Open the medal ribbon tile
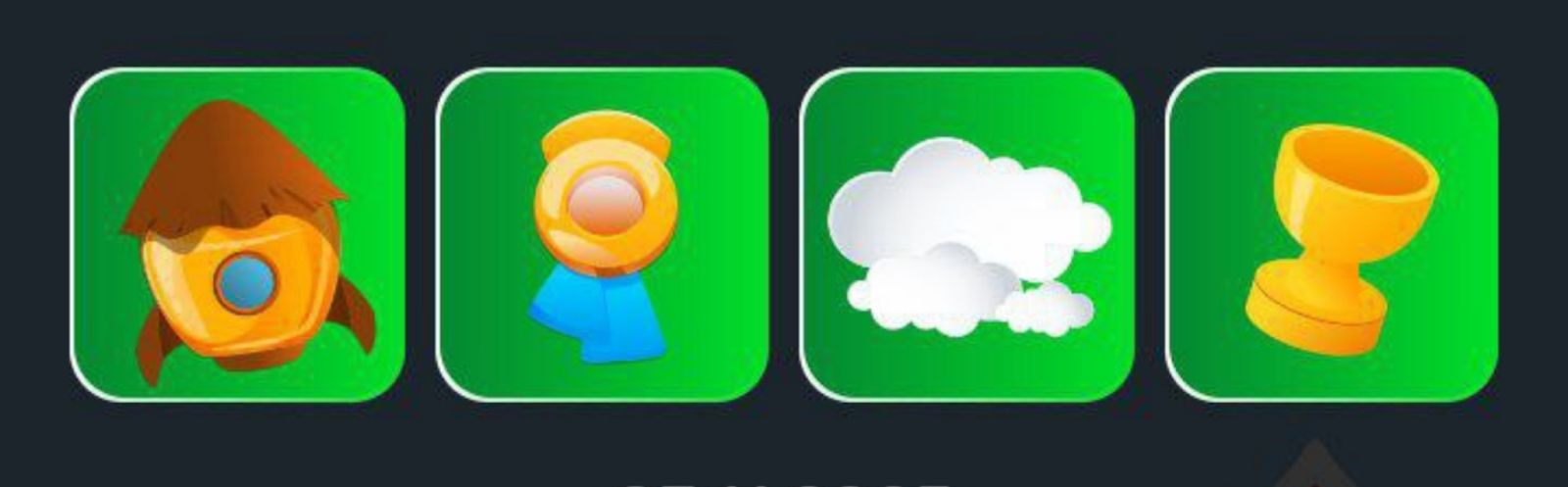The width and height of the screenshot is (1568, 487). [603, 235]
